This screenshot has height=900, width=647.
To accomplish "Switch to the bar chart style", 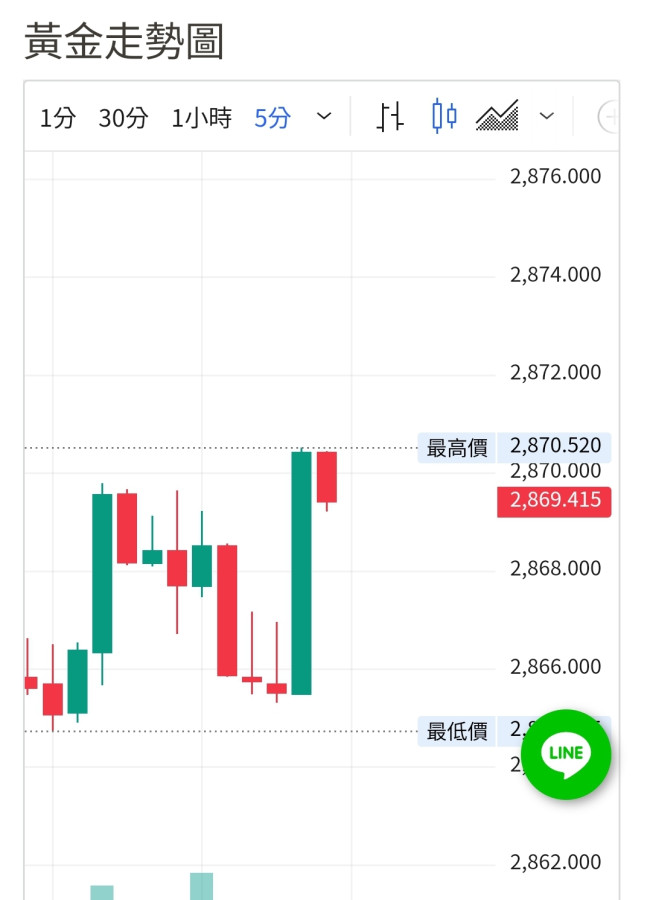I will (390, 117).
